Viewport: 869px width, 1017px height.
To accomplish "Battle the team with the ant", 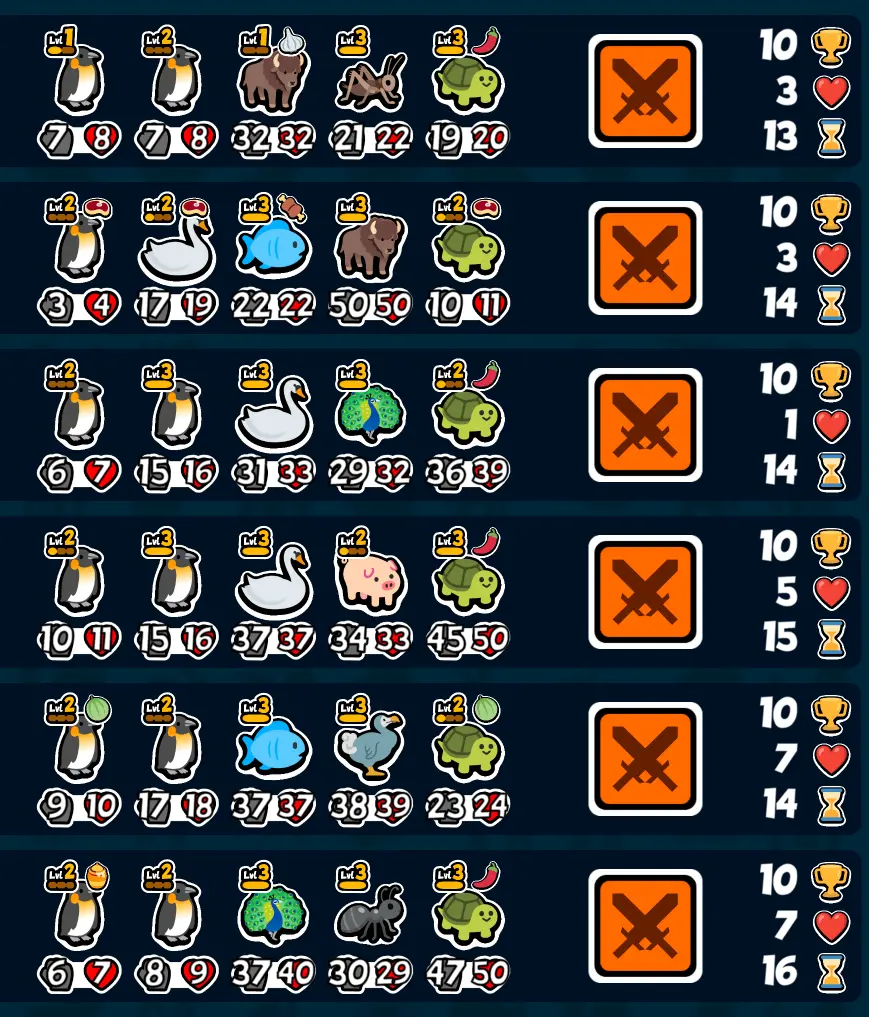I will 645,926.
